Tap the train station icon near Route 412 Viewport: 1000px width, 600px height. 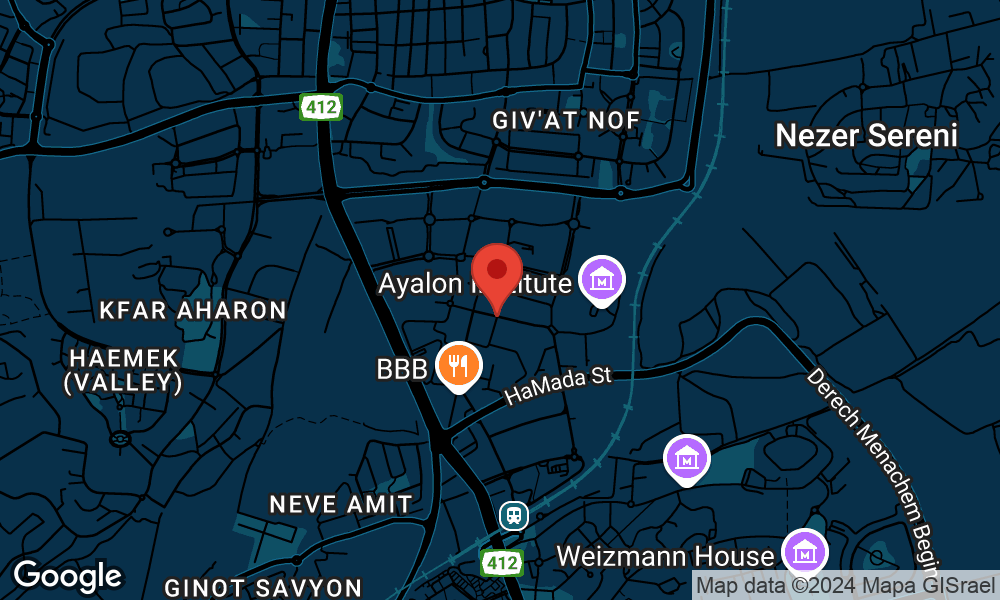pyautogui.click(x=513, y=515)
